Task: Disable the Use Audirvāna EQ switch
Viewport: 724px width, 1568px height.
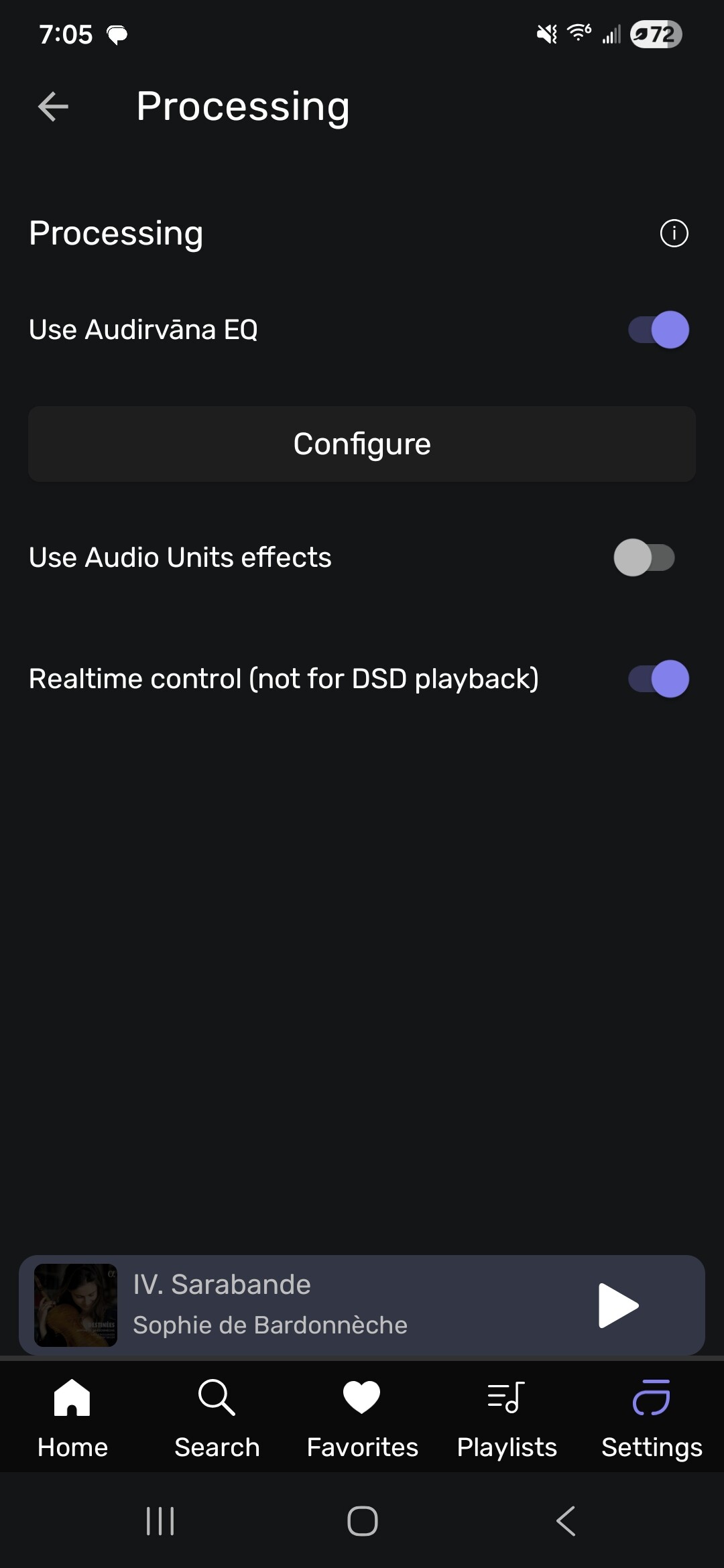Action: pyautogui.click(x=658, y=330)
